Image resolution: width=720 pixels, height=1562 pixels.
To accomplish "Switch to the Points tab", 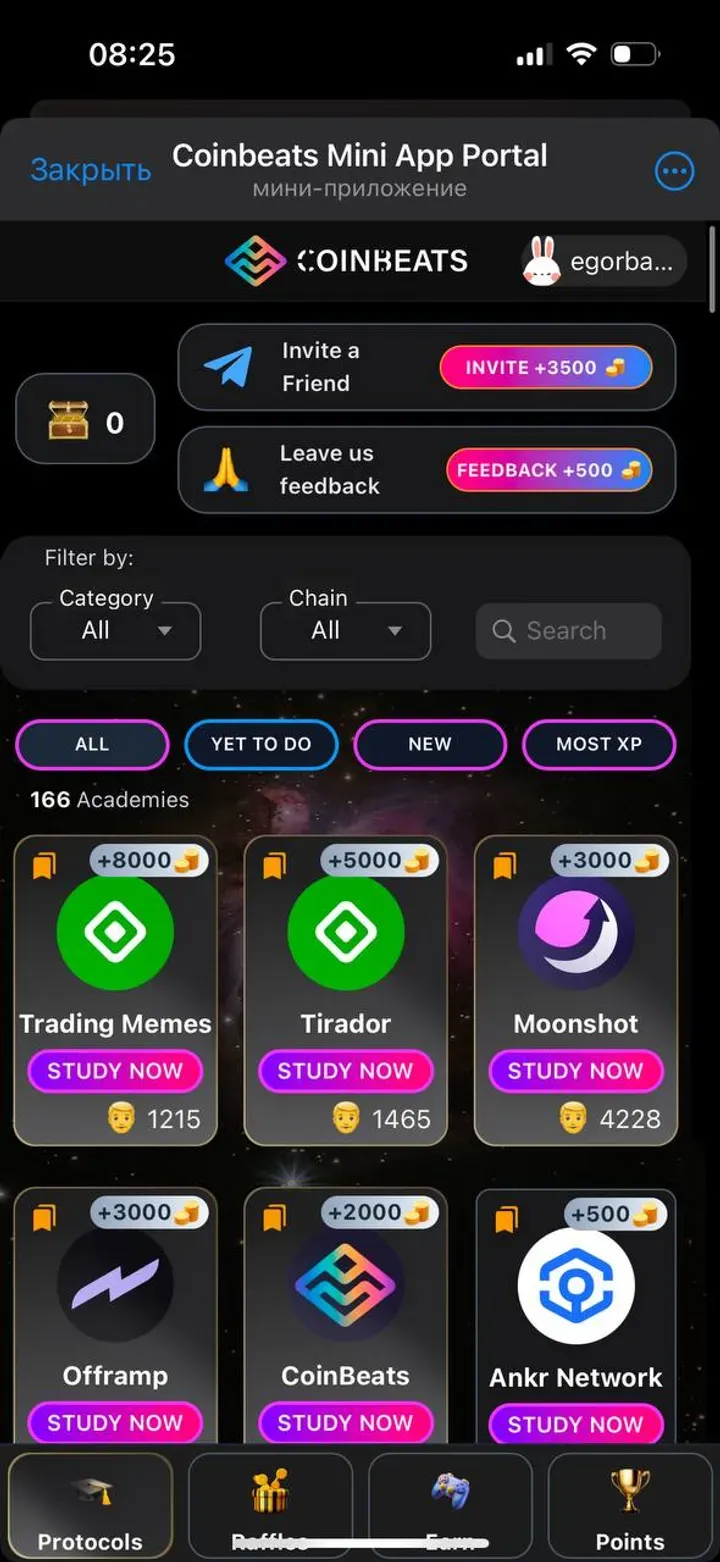I will (x=630, y=1507).
